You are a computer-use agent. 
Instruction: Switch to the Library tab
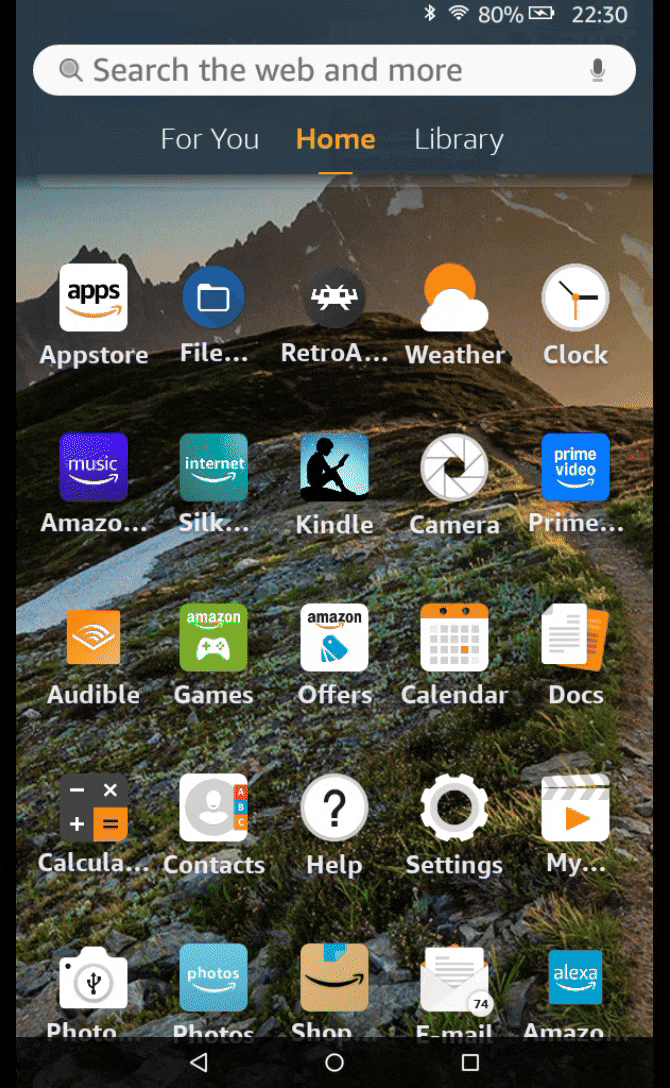[x=458, y=139]
